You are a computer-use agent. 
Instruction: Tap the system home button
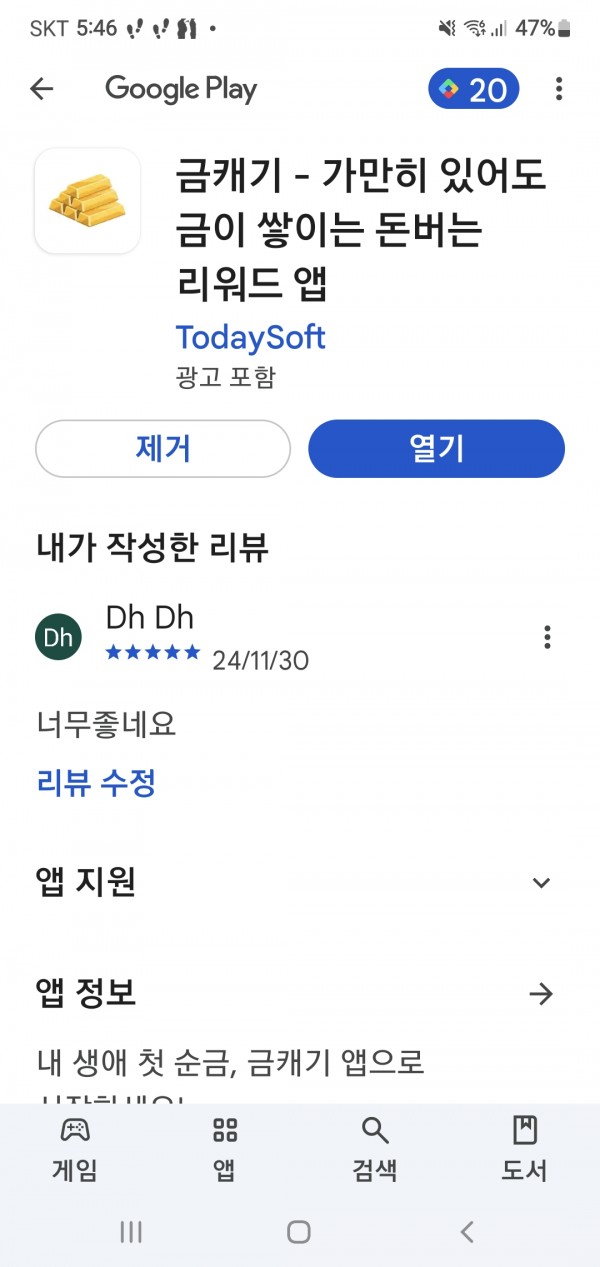coord(299,1231)
